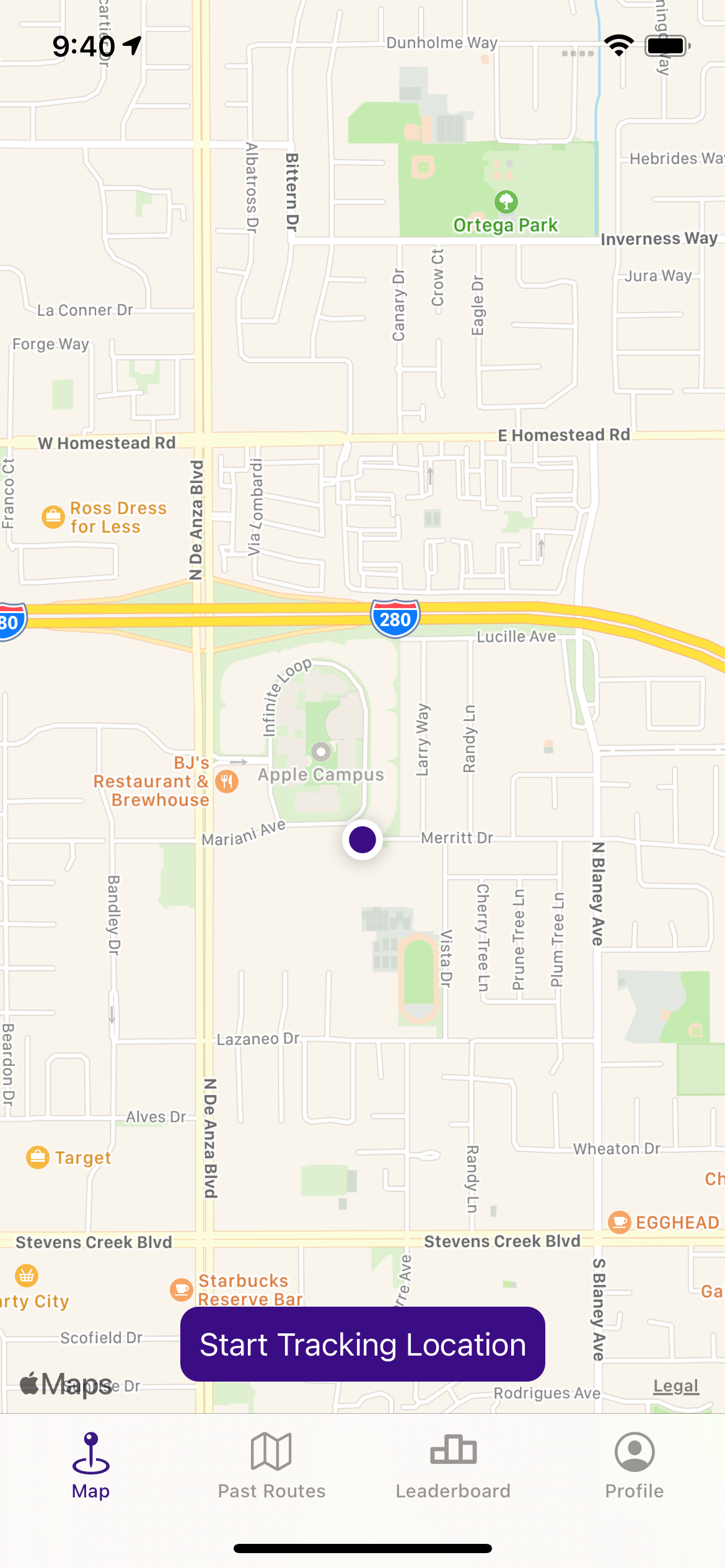The image size is (725, 1568).
Task: Tap the BJ's Restaurant & Brewhouse pin
Action: coord(227,782)
